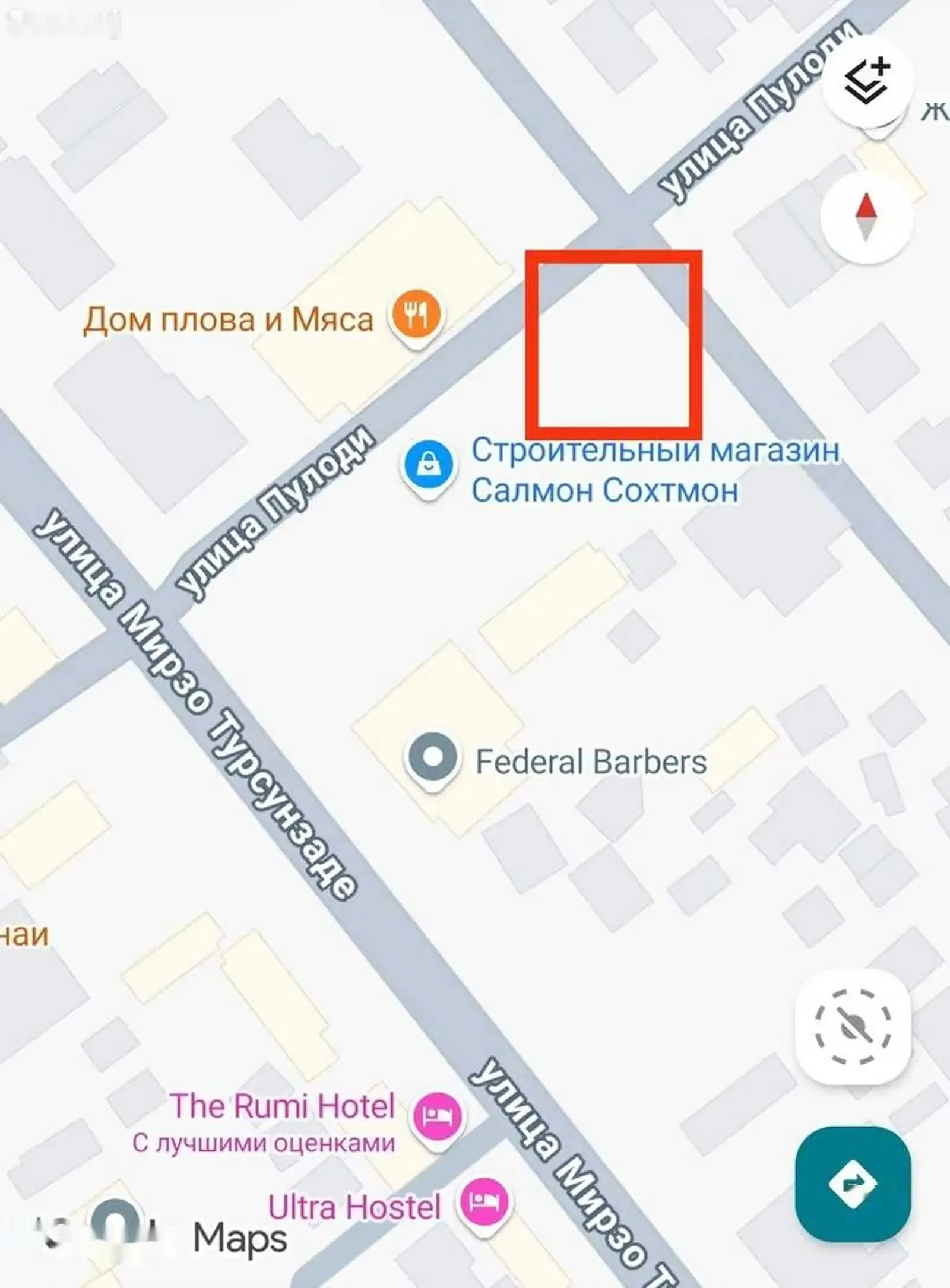This screenshot has height=1288, width=950.
Task: Center the map on my location
Action: click(x=853, y=1026)
